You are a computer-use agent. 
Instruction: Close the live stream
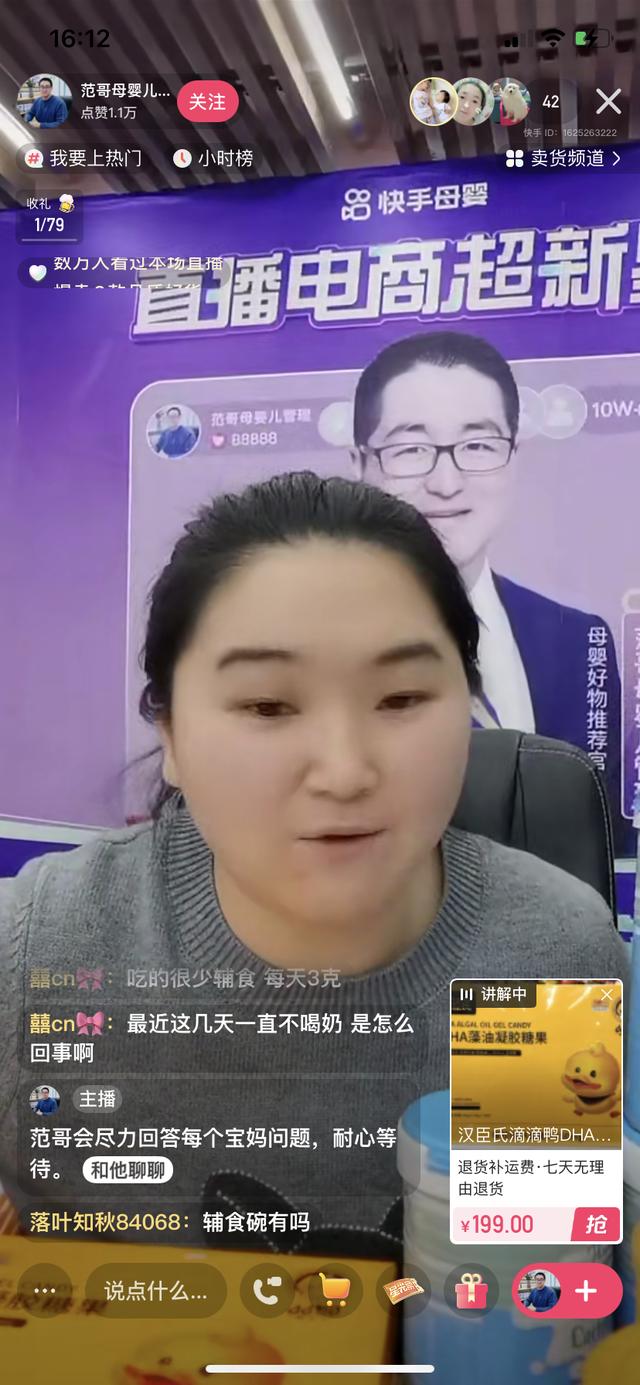(608, 101)
